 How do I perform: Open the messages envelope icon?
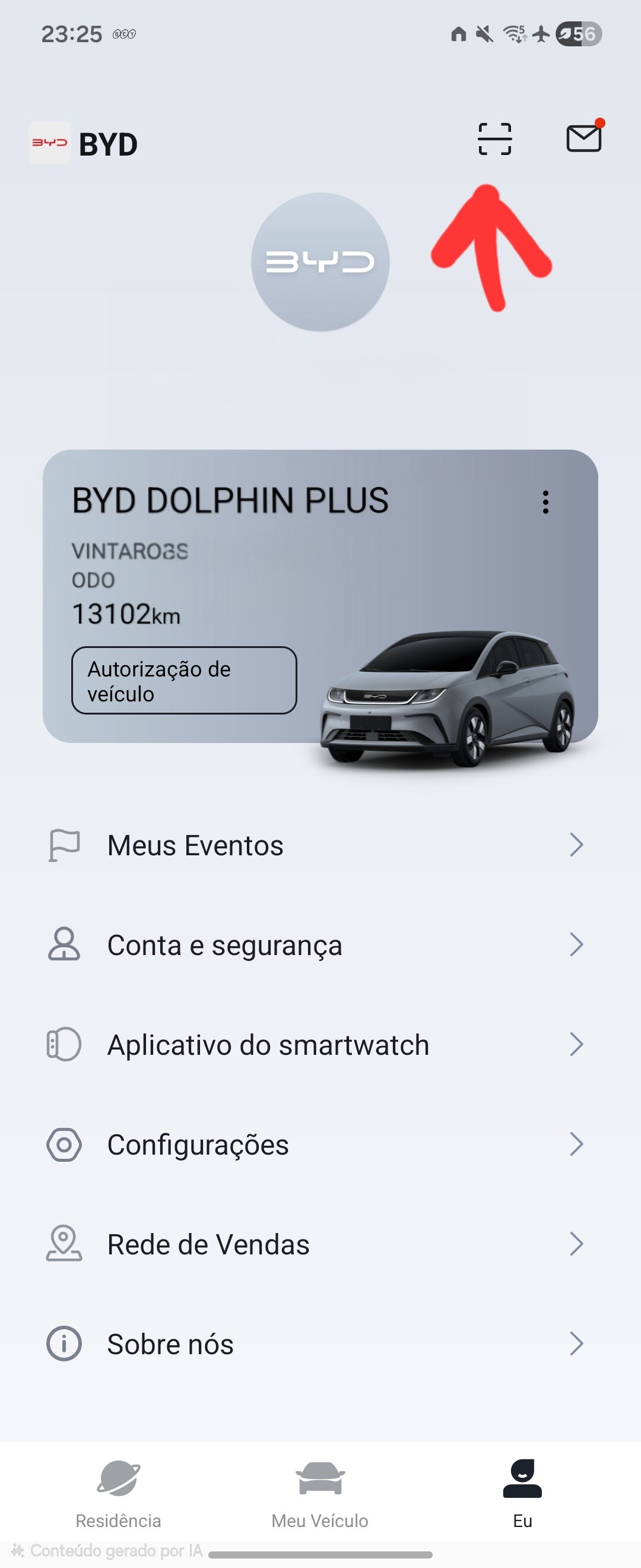(584, 138)
